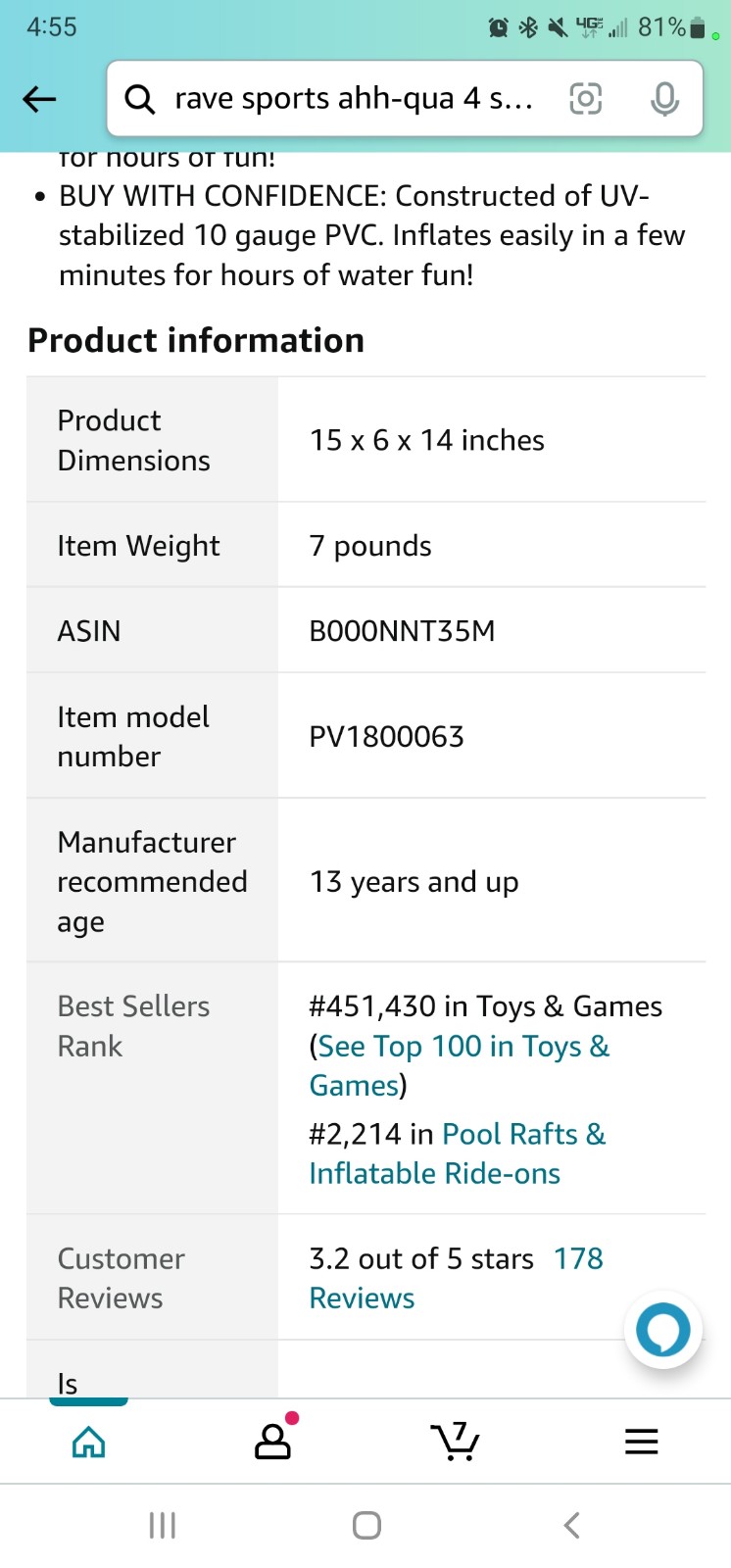Open camera lens search in search bar
This screenshot has width=731, height=1568.
click(x=586, y=98)
